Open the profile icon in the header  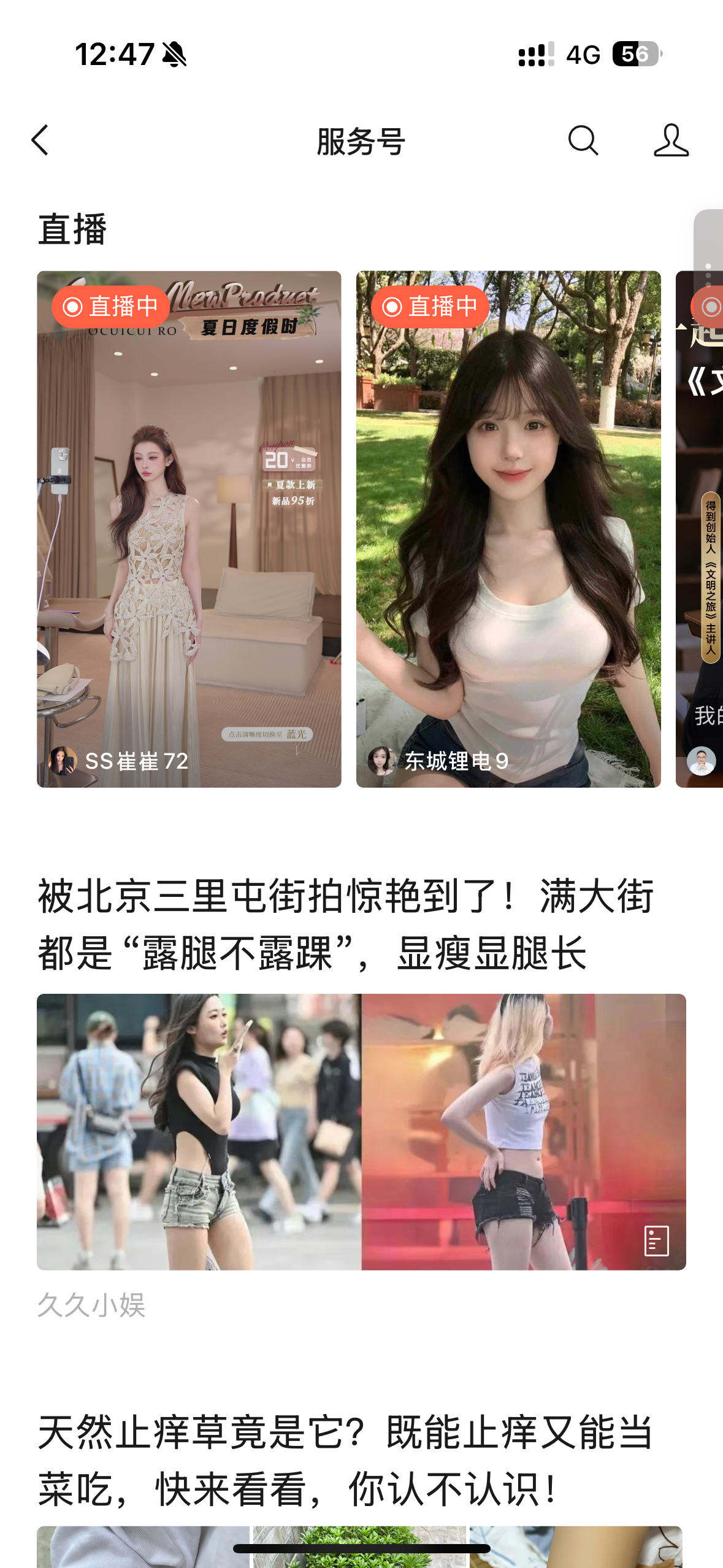pyautogui.click(x=671, y=140)
